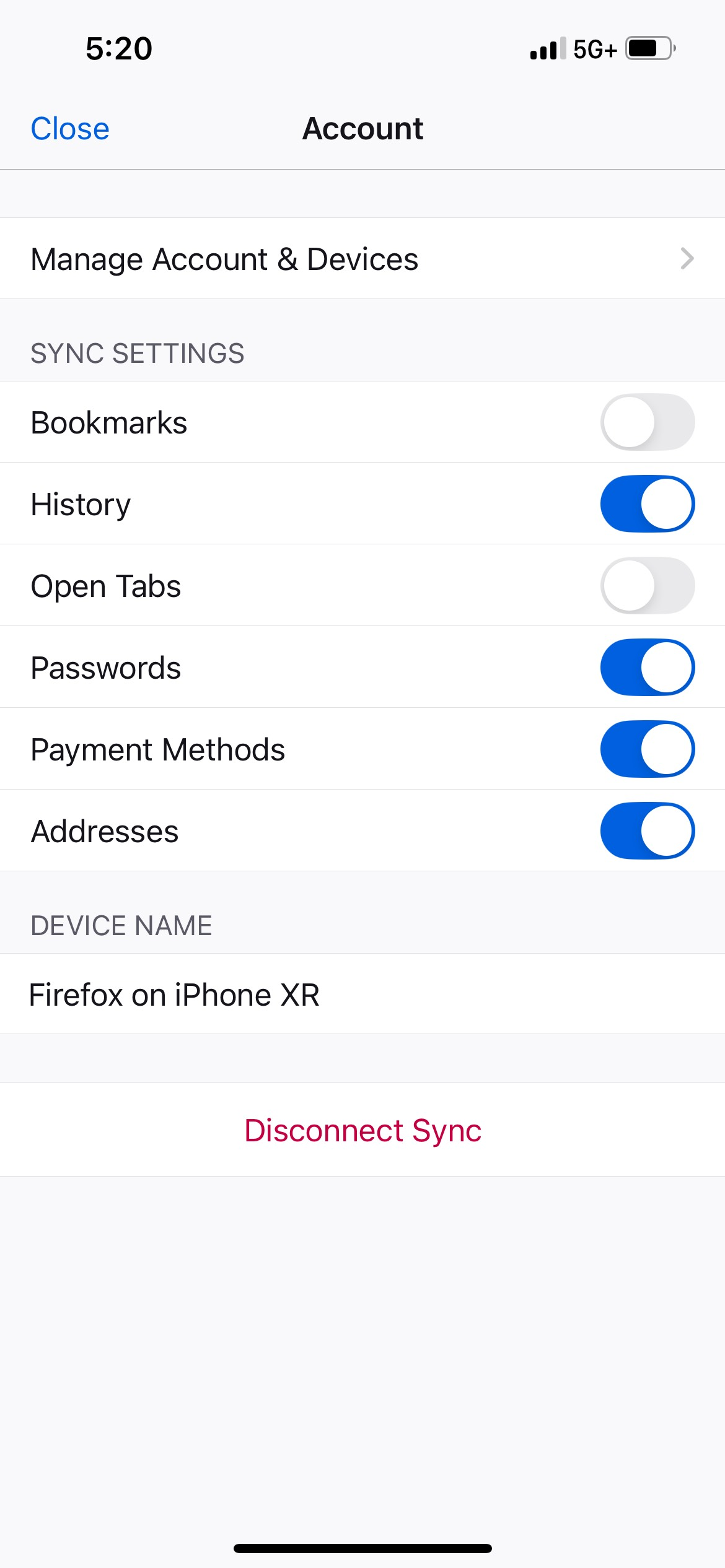Tap Disconnect Sync
The image size is (725, 1568).
pyautogui.click(x=362, y=1130)
